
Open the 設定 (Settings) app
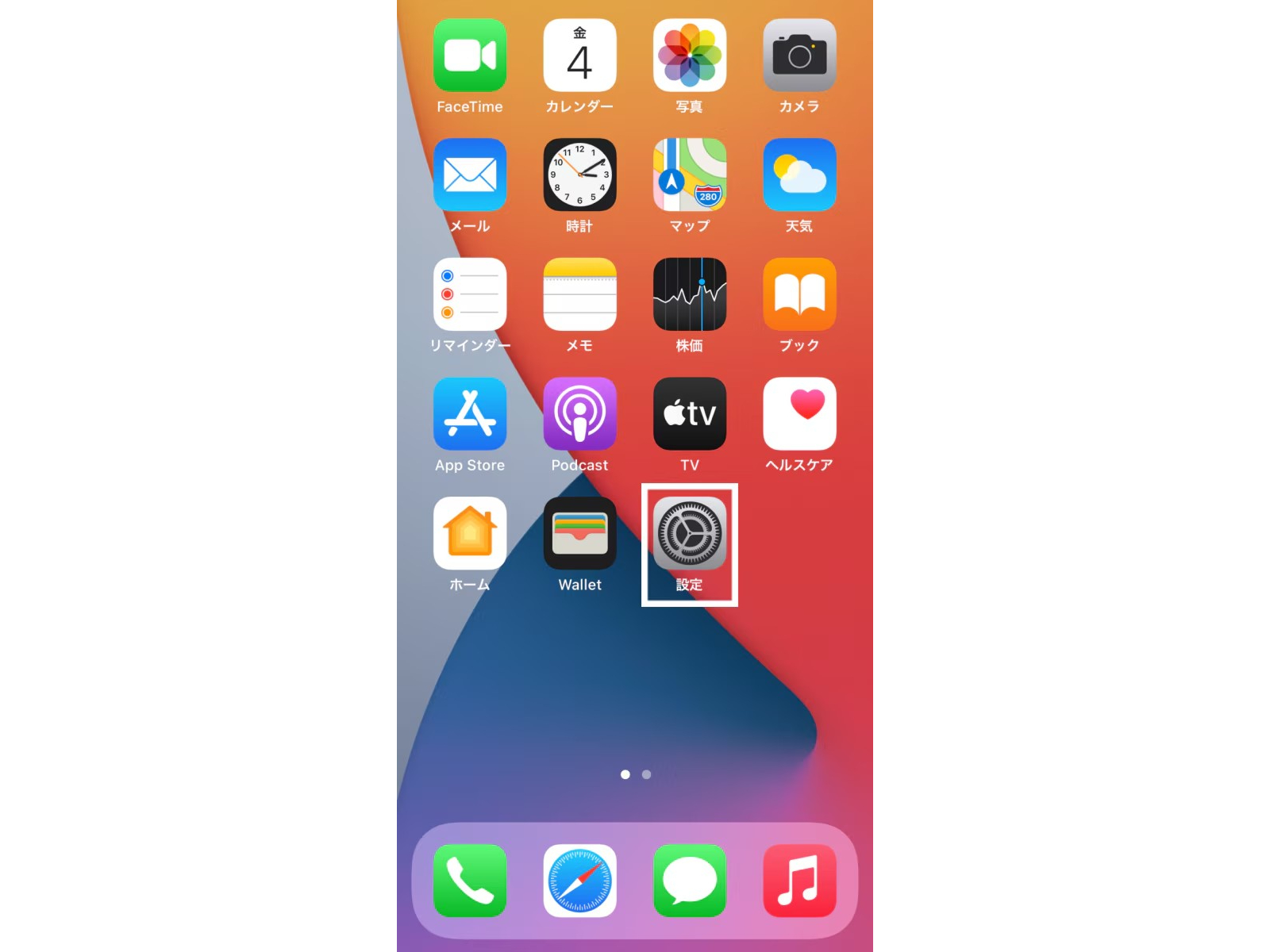click(x=689, y=533)
